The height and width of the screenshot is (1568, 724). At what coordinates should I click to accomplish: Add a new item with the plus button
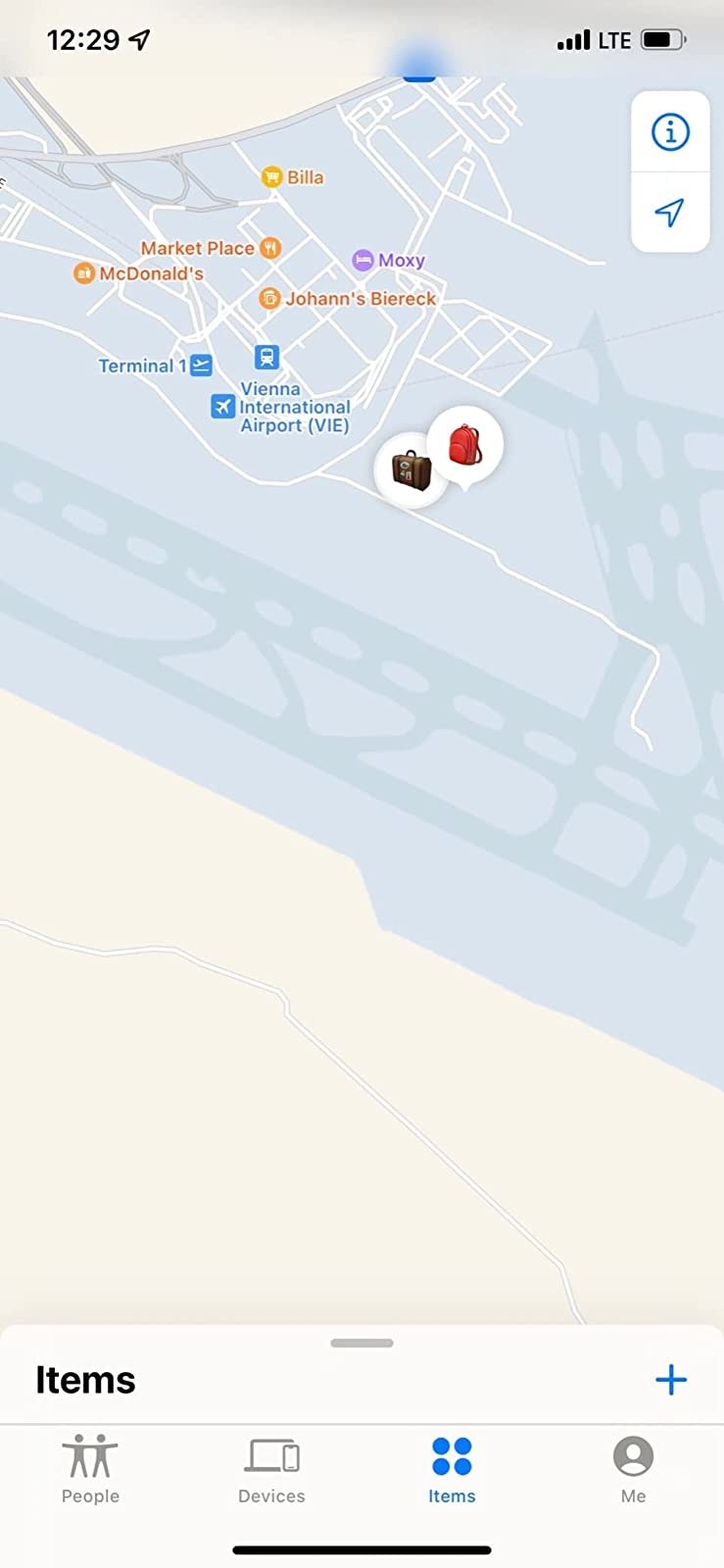671,1381
